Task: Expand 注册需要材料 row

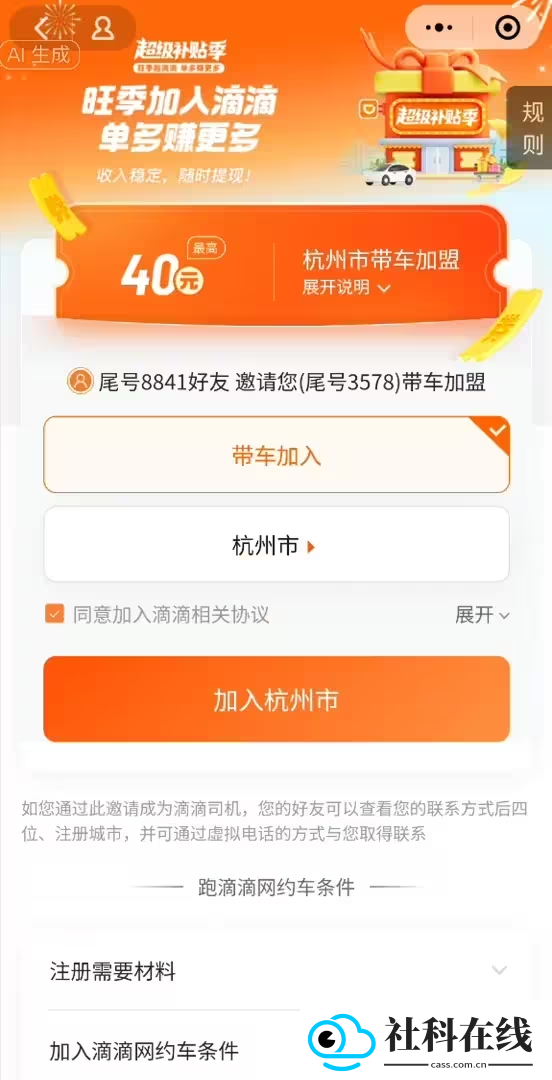Action: pyautogui.click(x=276, y=972)
